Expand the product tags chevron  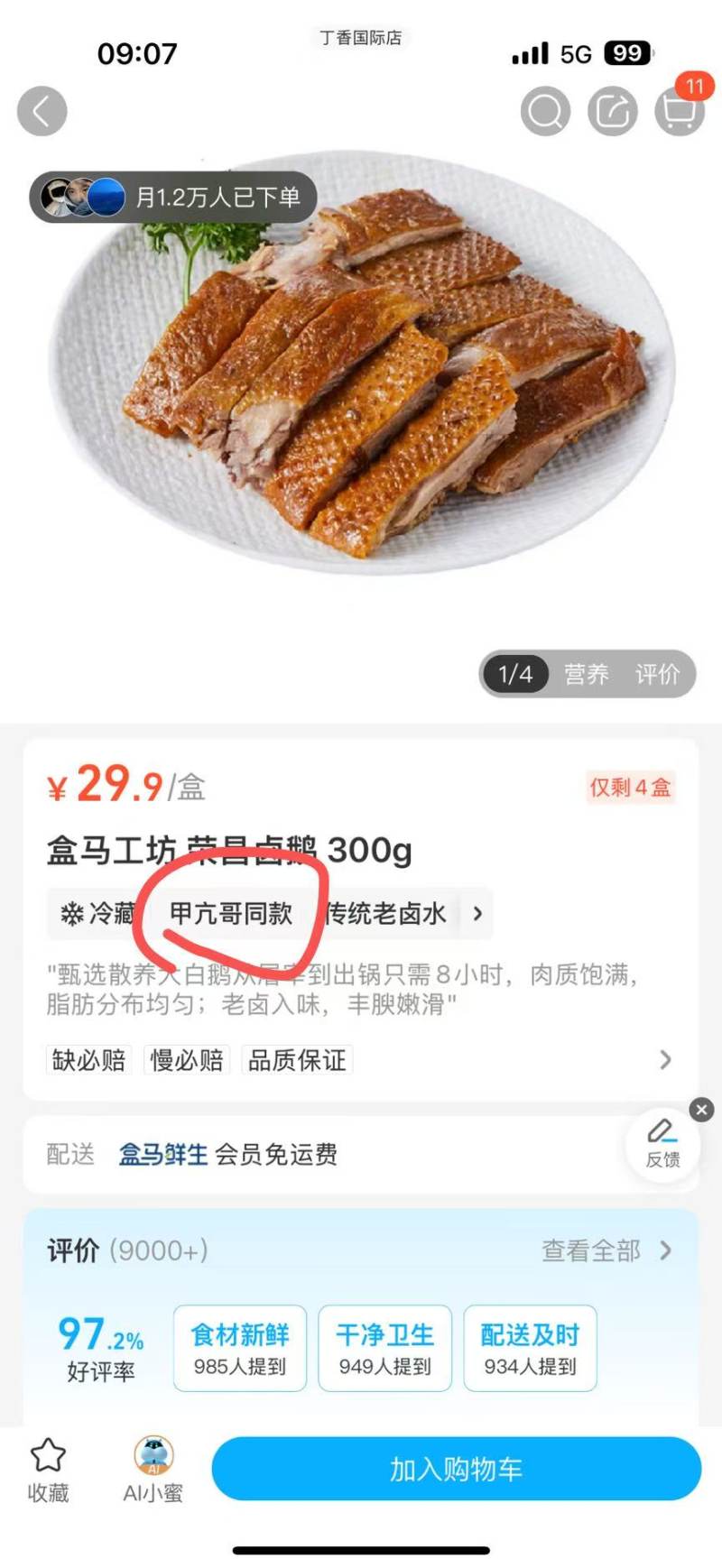tap(477, 913)
